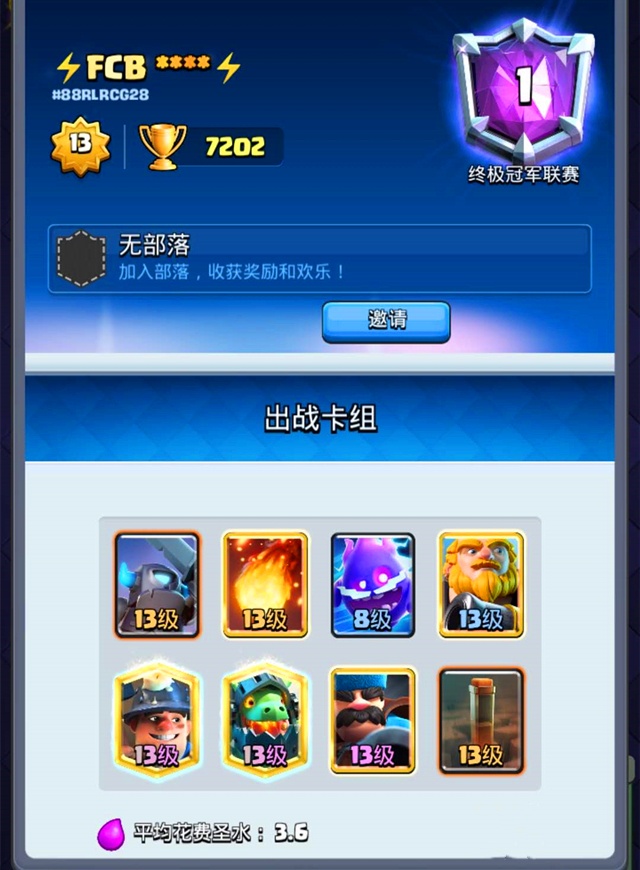Image resolution: width=640 pixels, height=870 pixels.
Task: View the Fireball card details
Action: 265,585
